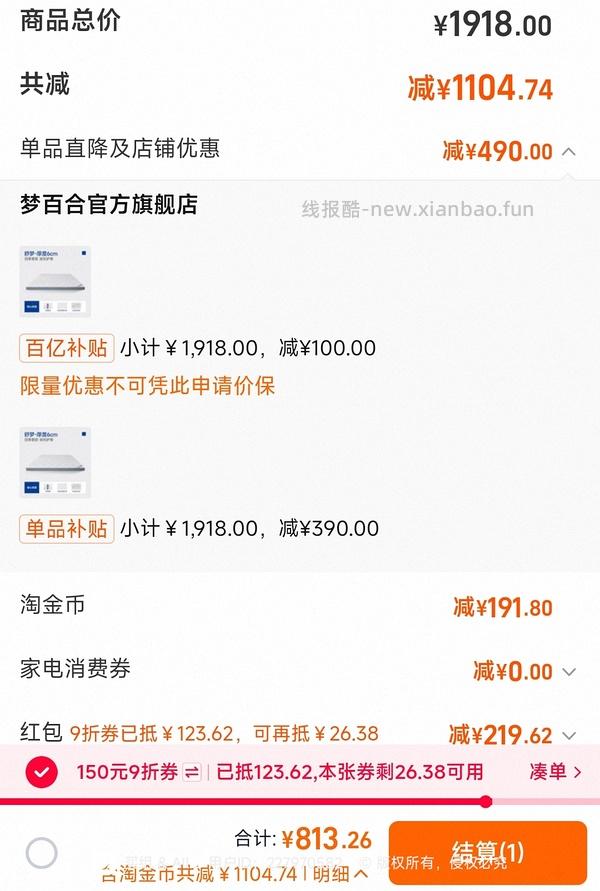
Task: Toggle the select-all circle beside 合计
Action: tap(42, 853)
